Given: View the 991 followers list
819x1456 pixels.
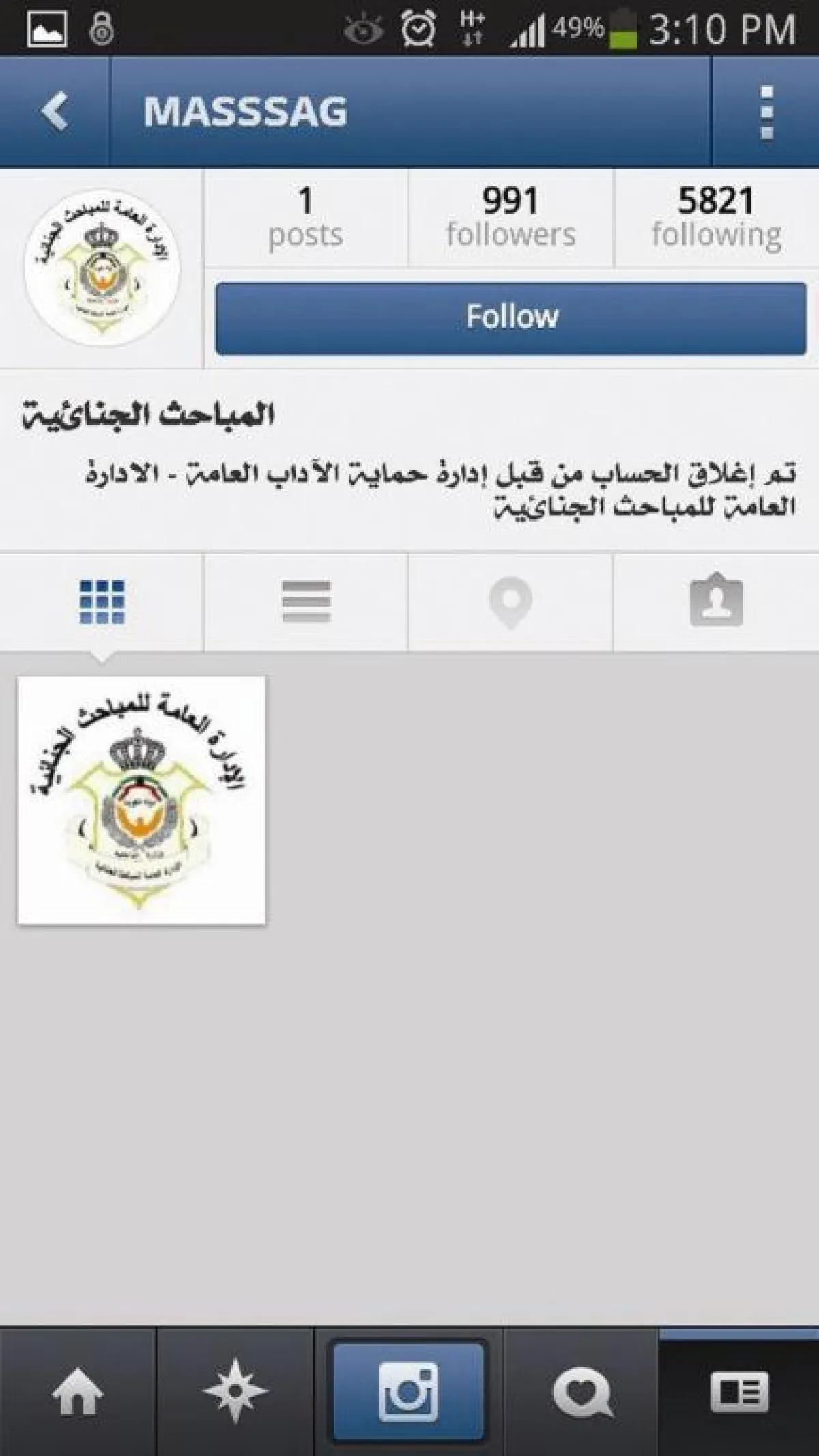Looking at the screenshot, I should (511, 217).
